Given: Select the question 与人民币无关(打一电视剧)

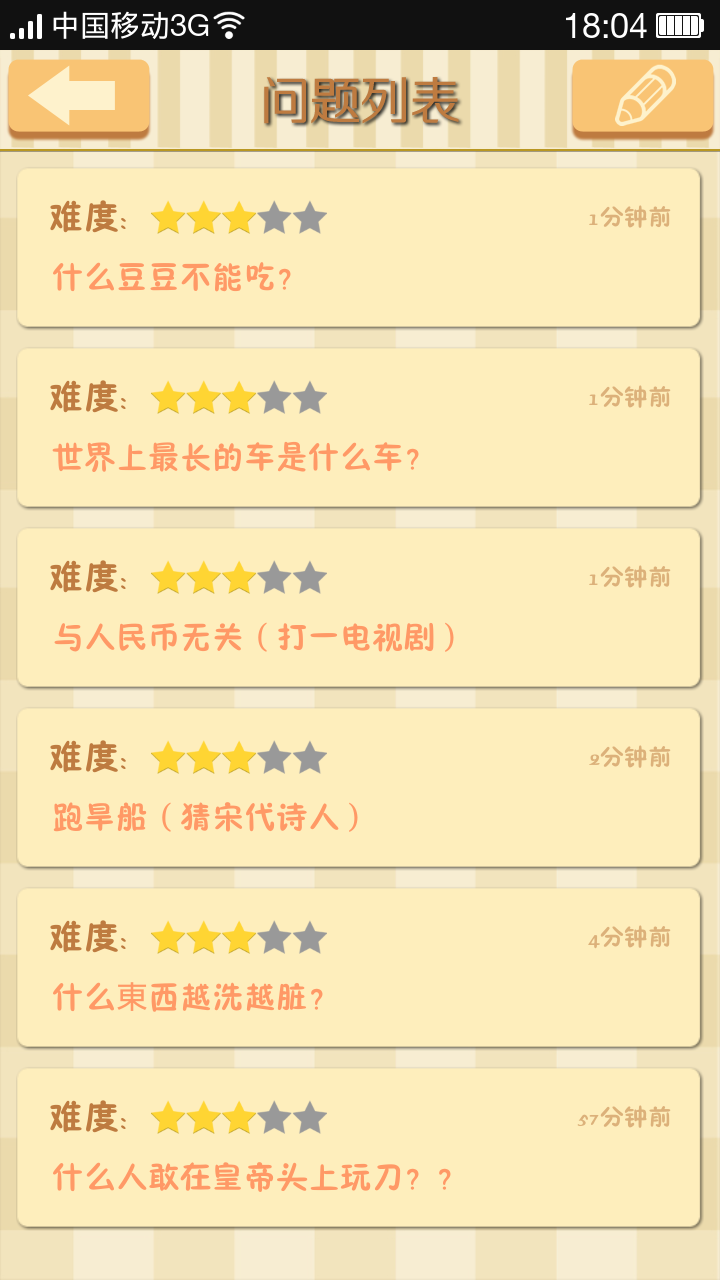Looking at the screenshot, I should 358,607.
